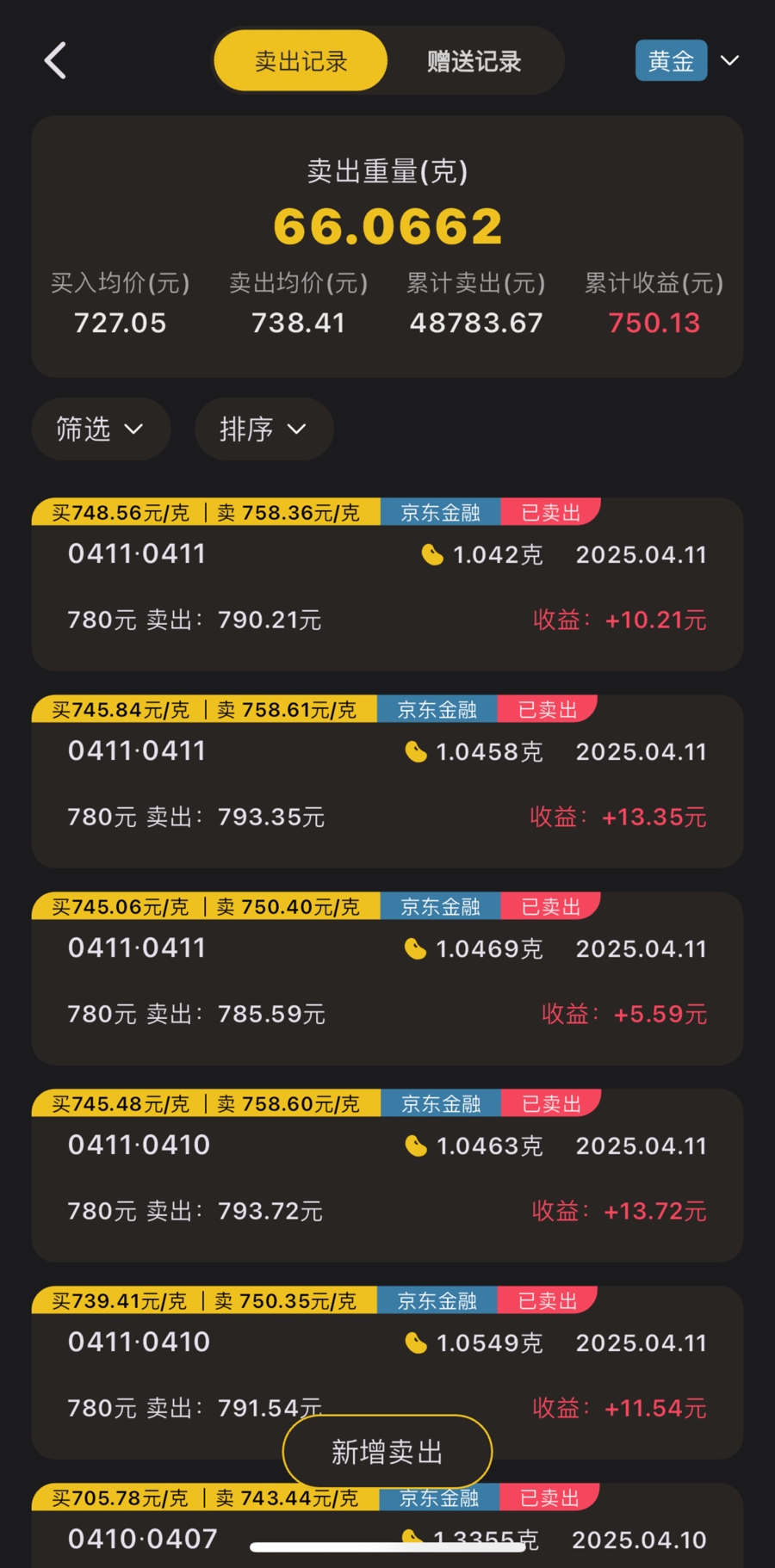The width and height of the screenshot is (775, 1568).
Task: Open the sale record of 1.0458克
Action: coord(387,781)
